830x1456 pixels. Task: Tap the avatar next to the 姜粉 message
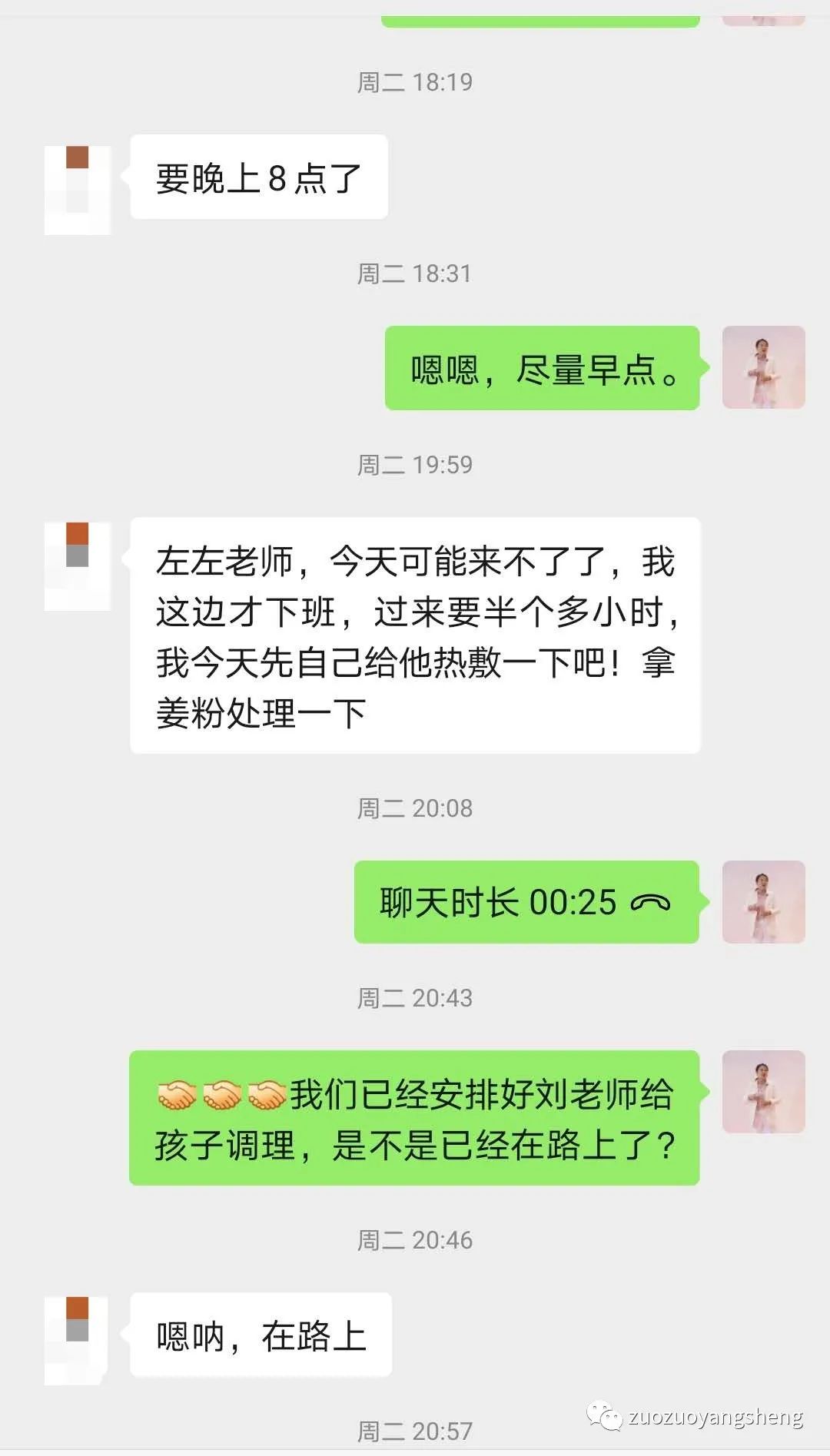pos(75,565)
